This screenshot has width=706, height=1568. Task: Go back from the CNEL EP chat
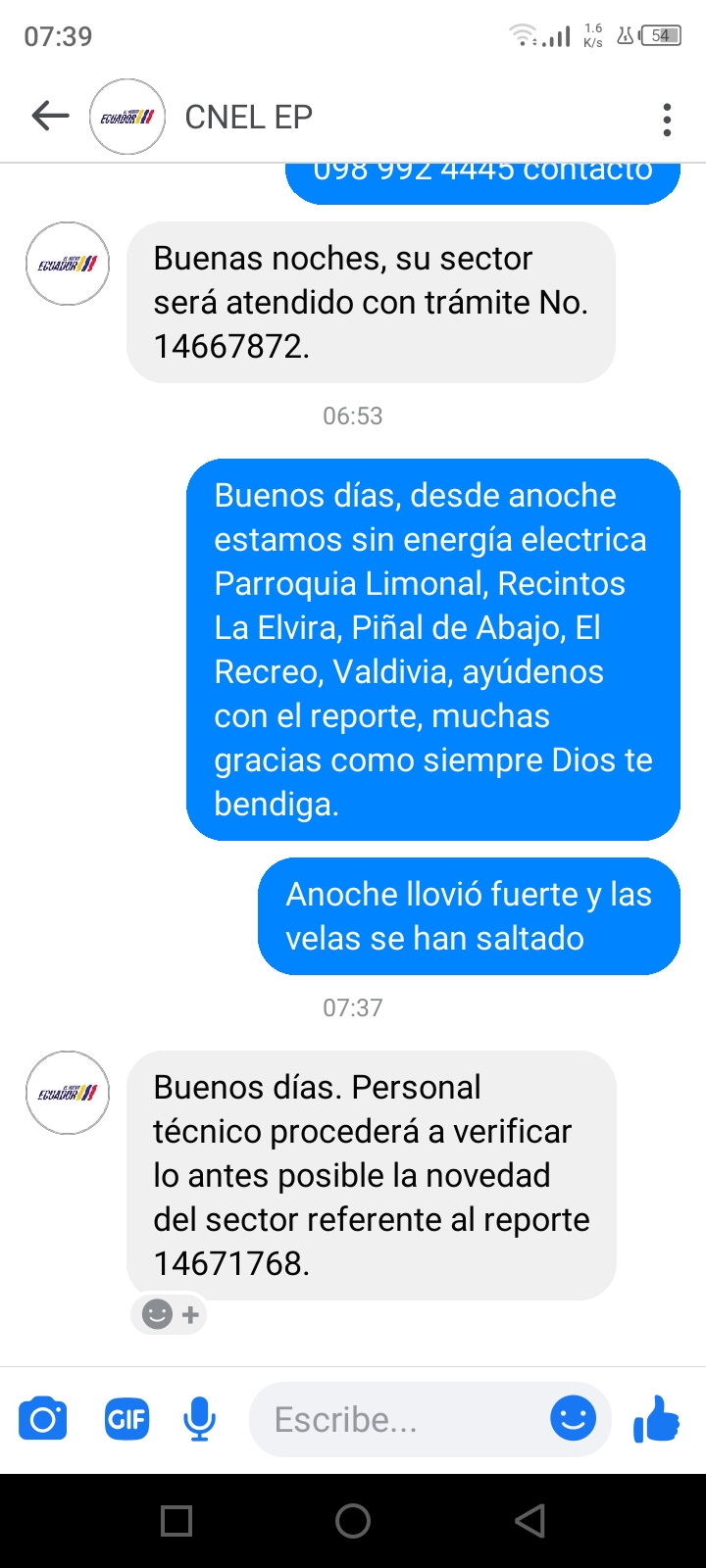(x=50, y=117)
